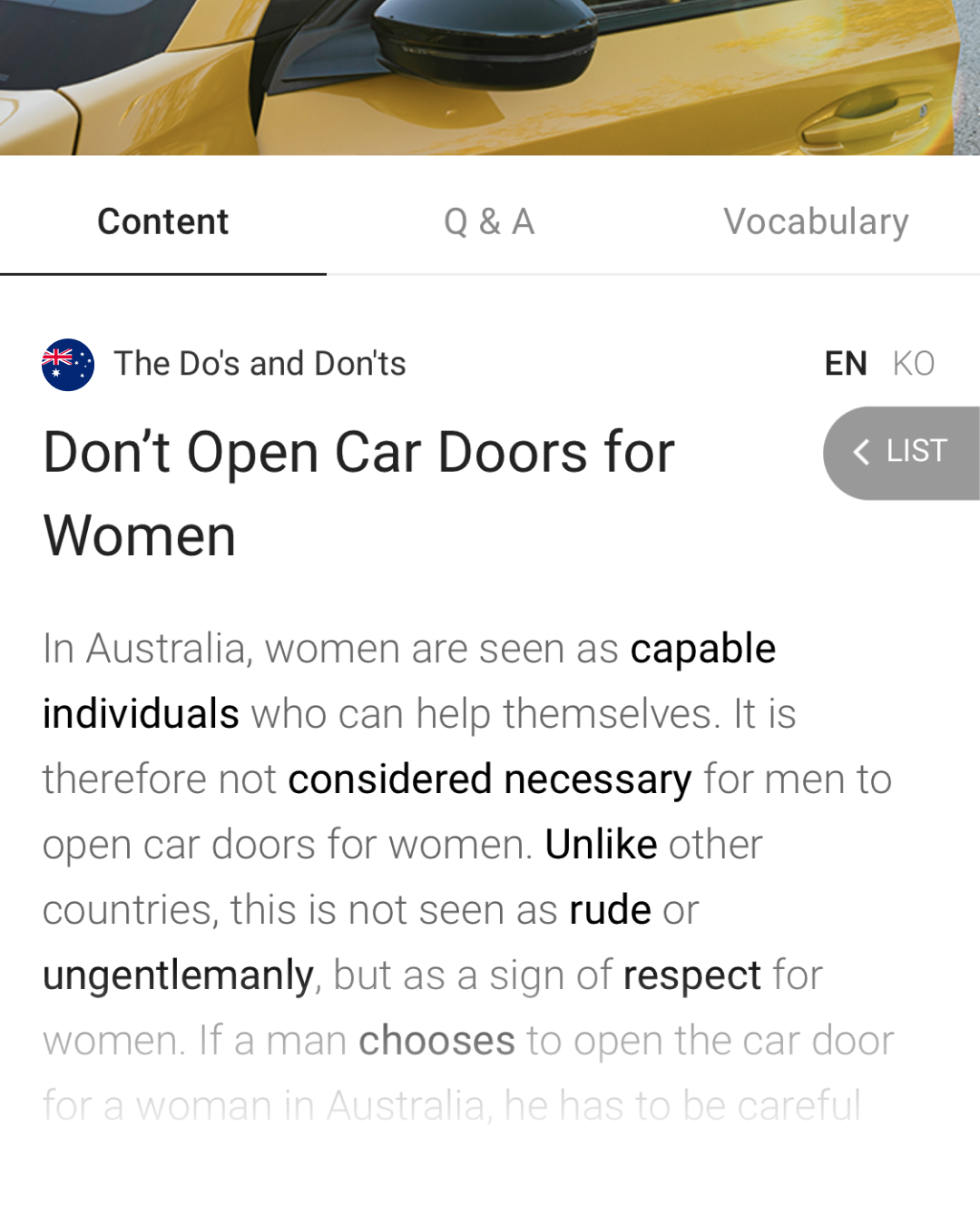Go back to the LIST

901,452
